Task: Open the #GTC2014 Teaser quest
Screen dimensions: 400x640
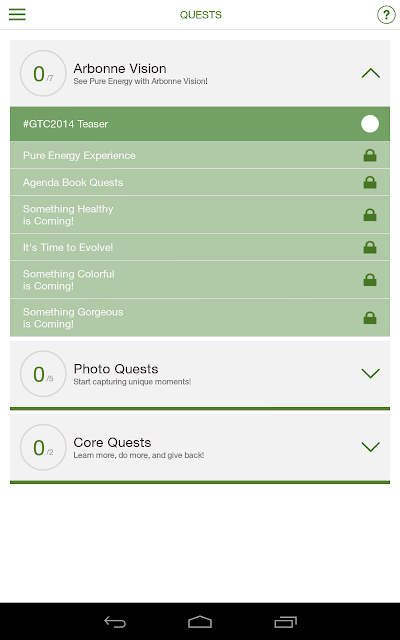Action: coord(200,124)
